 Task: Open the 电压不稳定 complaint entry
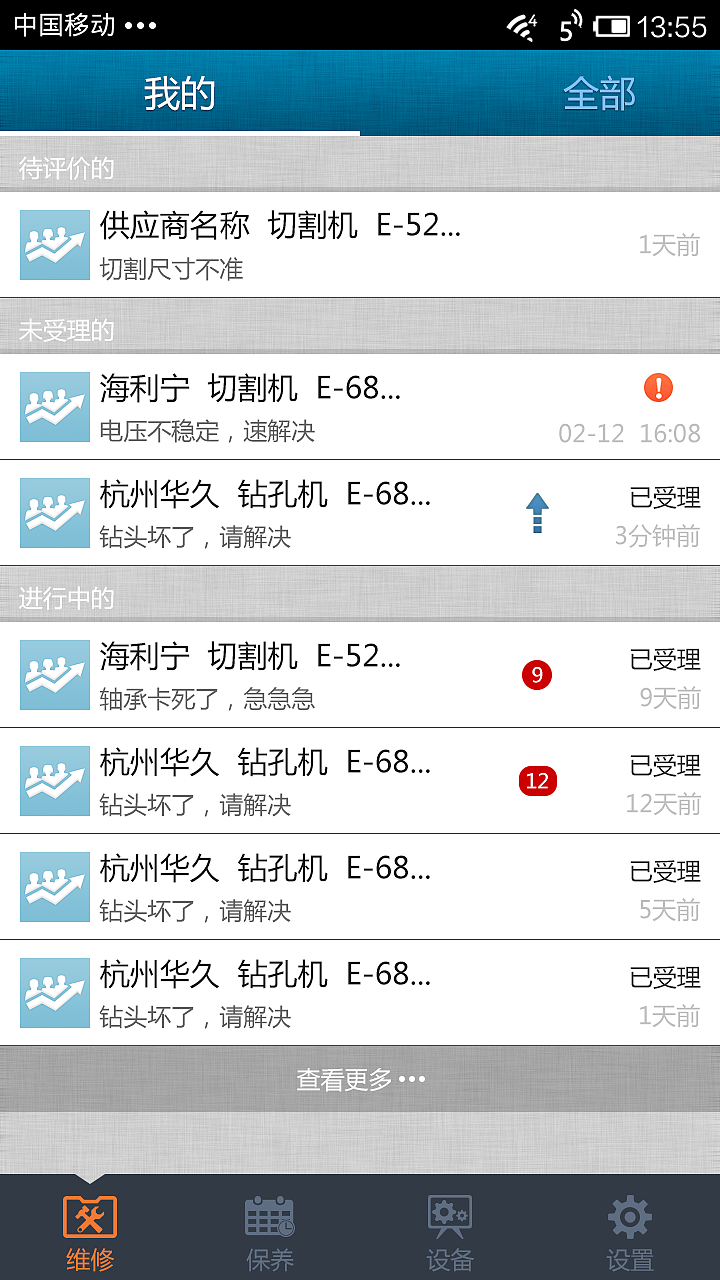[x=300, y=407]
